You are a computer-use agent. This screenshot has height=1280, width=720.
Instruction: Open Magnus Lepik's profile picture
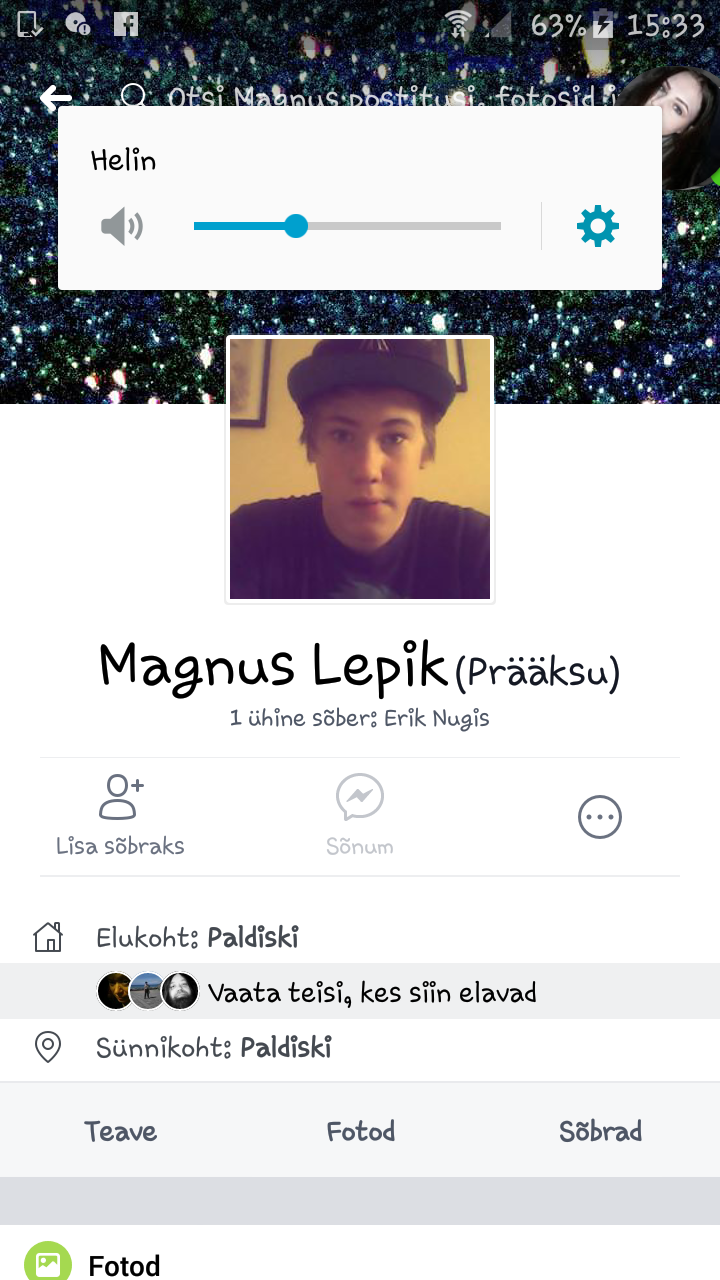click(360, 469)
